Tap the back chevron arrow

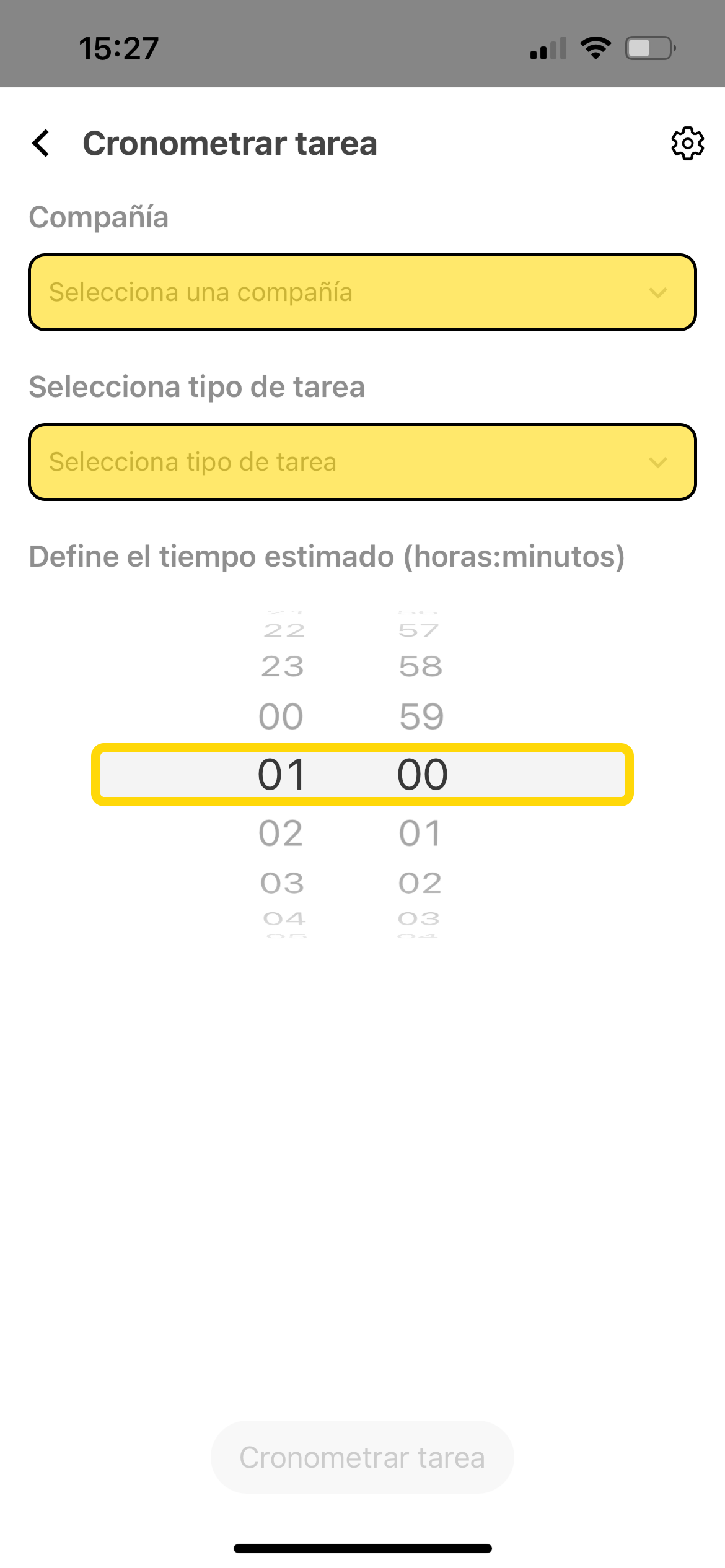[41, 144]
